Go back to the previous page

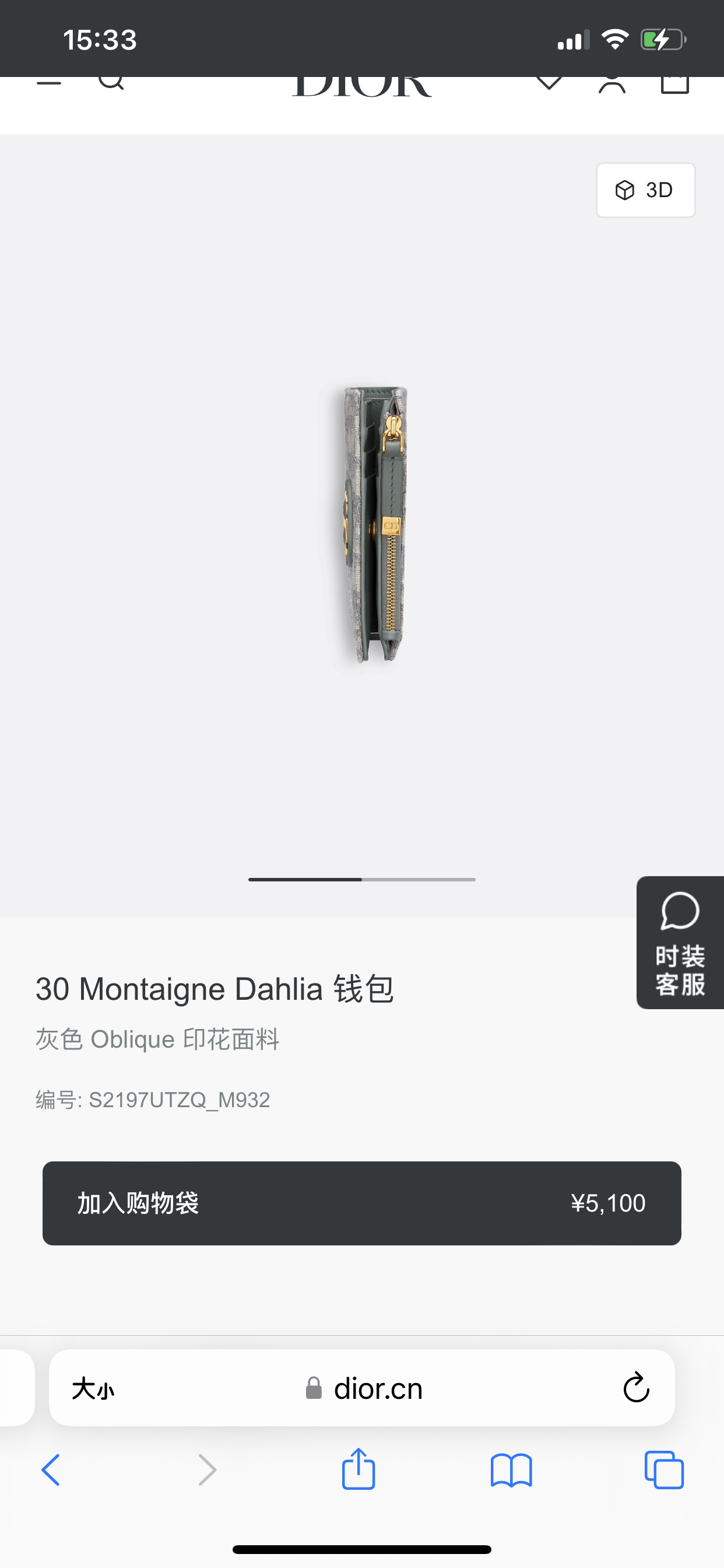pos(51,1470)
